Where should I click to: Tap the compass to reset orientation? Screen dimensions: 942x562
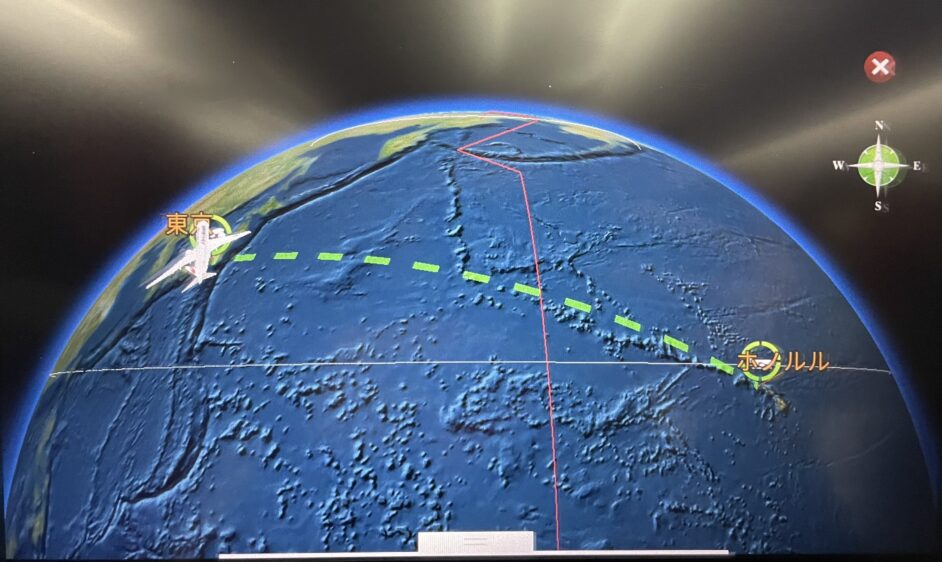[x=880, y=165]
